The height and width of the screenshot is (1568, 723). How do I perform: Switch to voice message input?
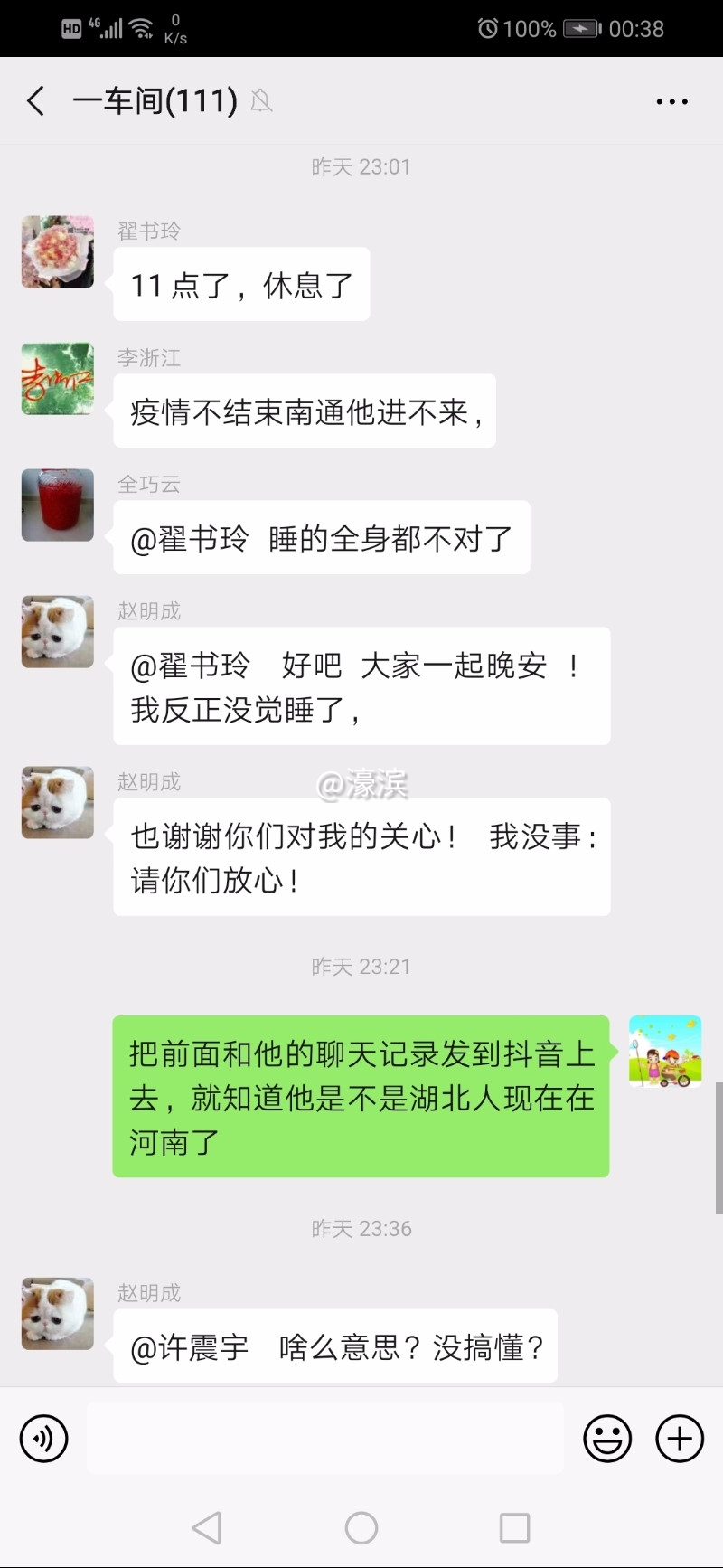(x=43, y=1438)
